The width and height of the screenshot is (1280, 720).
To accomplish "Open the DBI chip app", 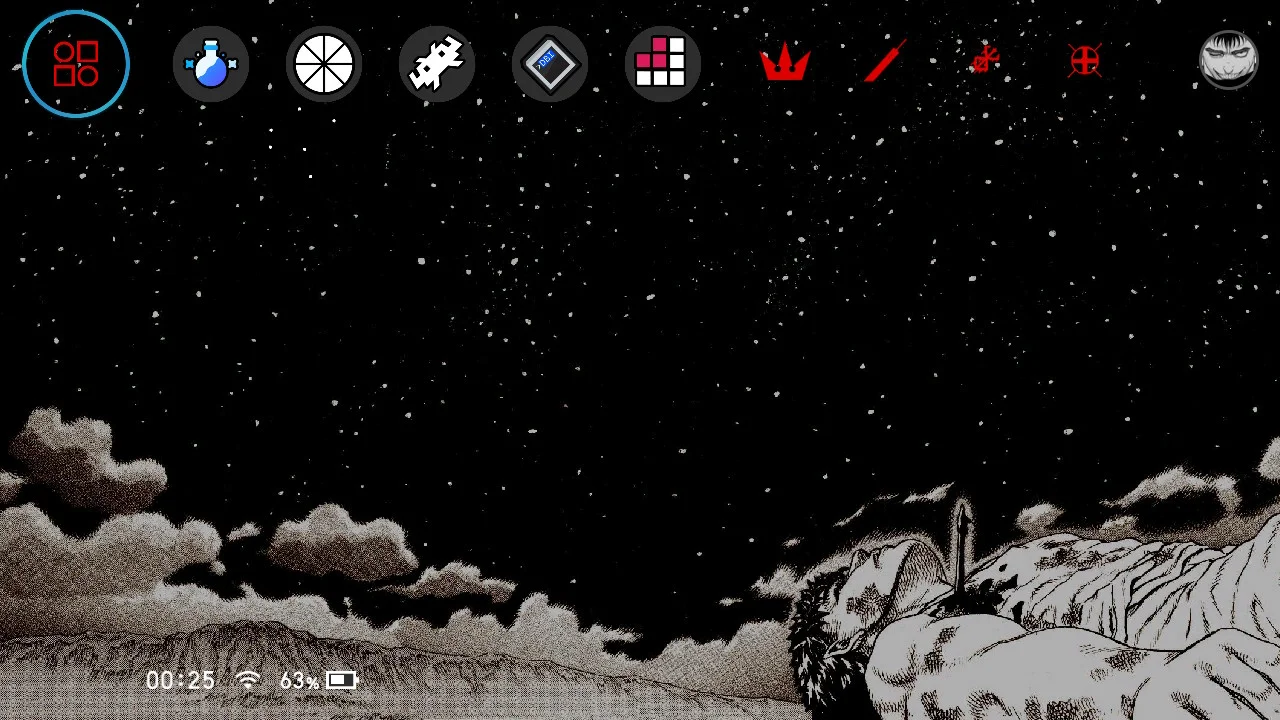I will point(549,64).
